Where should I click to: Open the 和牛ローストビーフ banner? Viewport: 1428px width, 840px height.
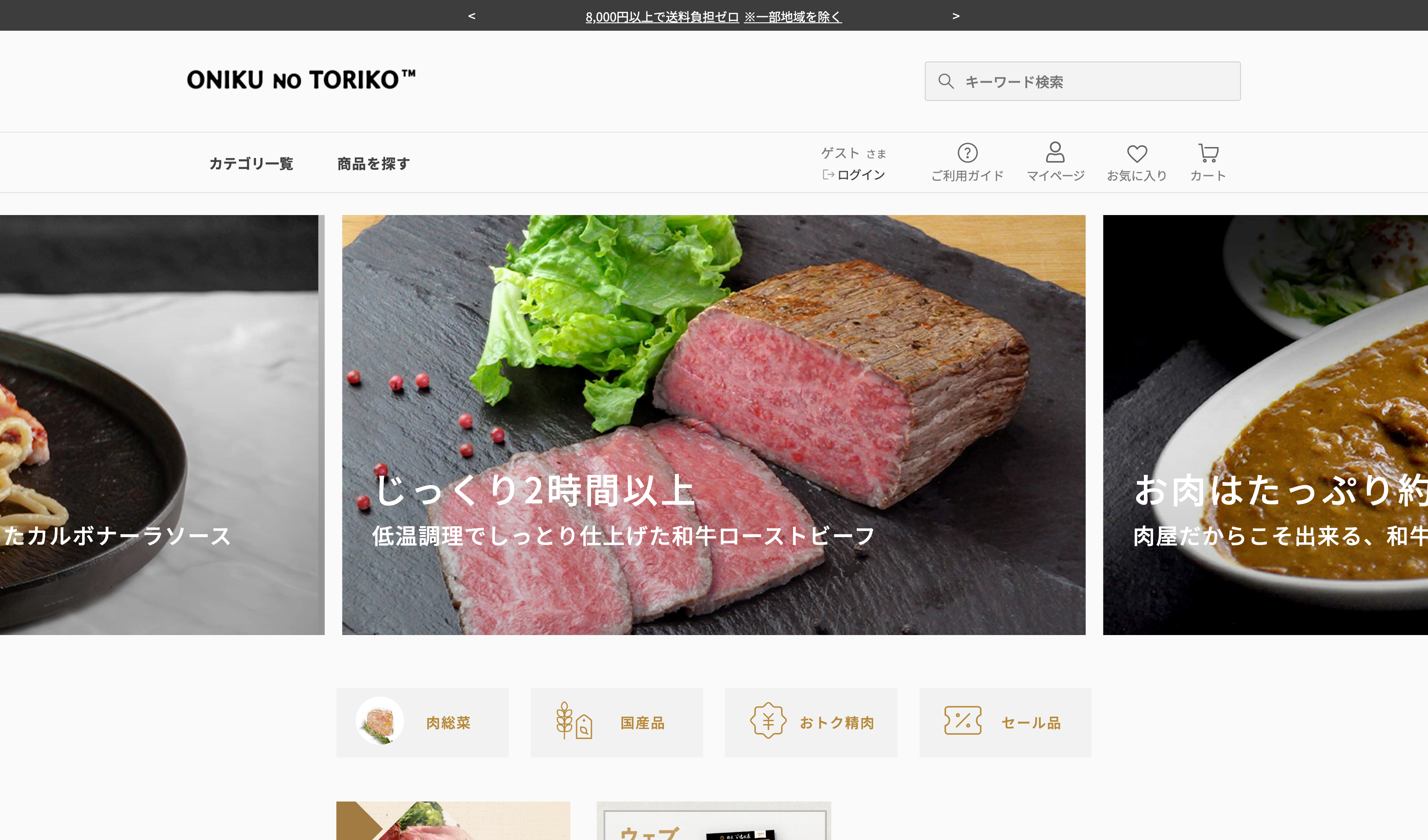[x=714, y=425]
